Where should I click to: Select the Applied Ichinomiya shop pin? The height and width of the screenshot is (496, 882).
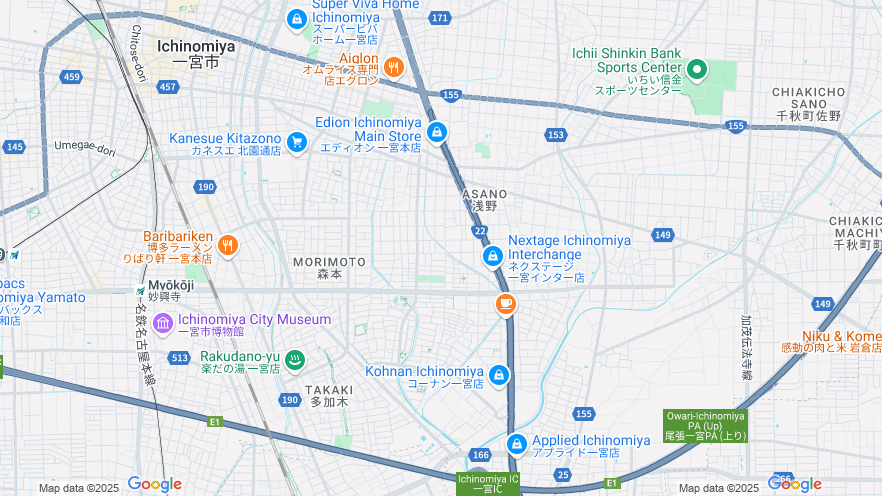point(516,444)
